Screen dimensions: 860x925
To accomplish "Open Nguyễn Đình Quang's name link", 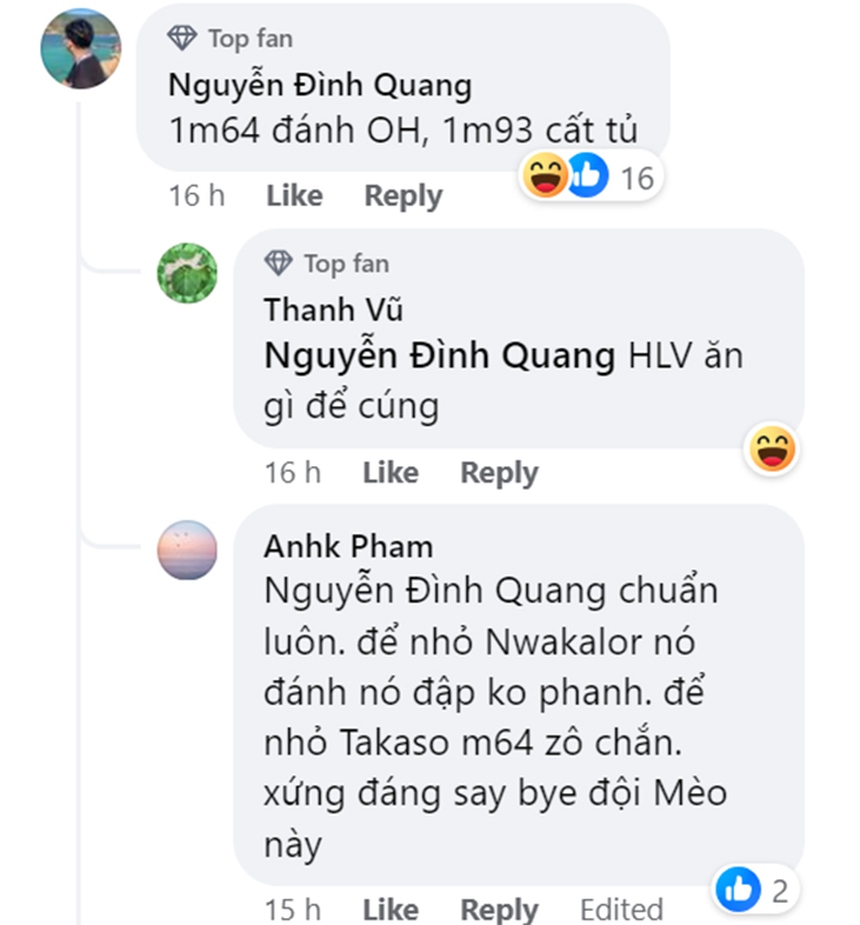I will point(320,85).
